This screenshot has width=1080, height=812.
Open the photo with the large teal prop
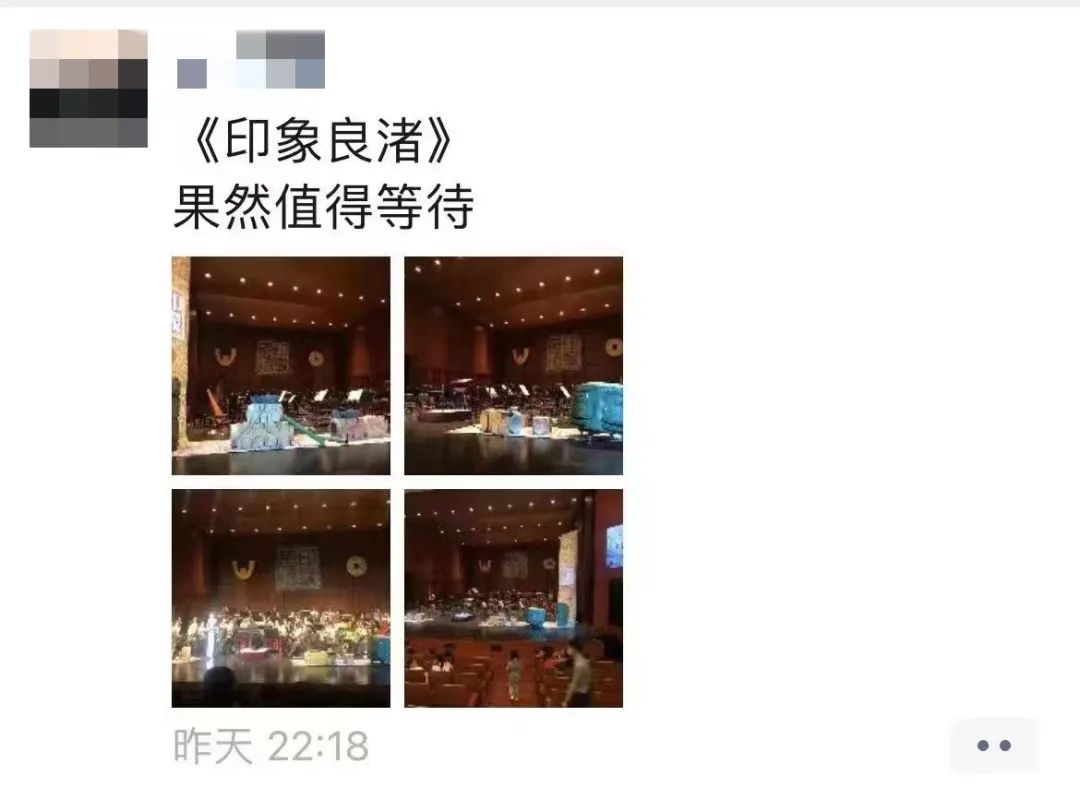point(513,365)
